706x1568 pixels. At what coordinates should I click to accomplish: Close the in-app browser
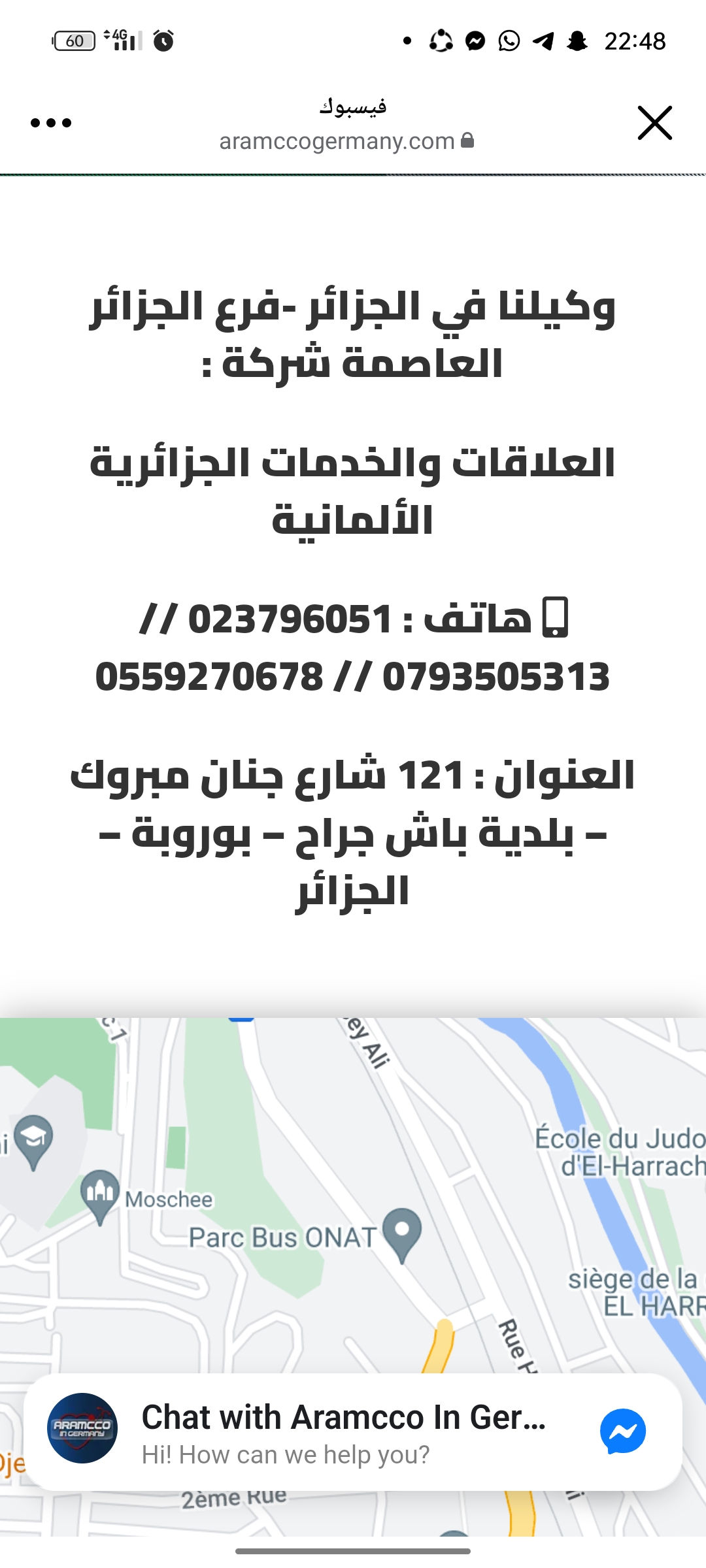[x=654, y=123]
